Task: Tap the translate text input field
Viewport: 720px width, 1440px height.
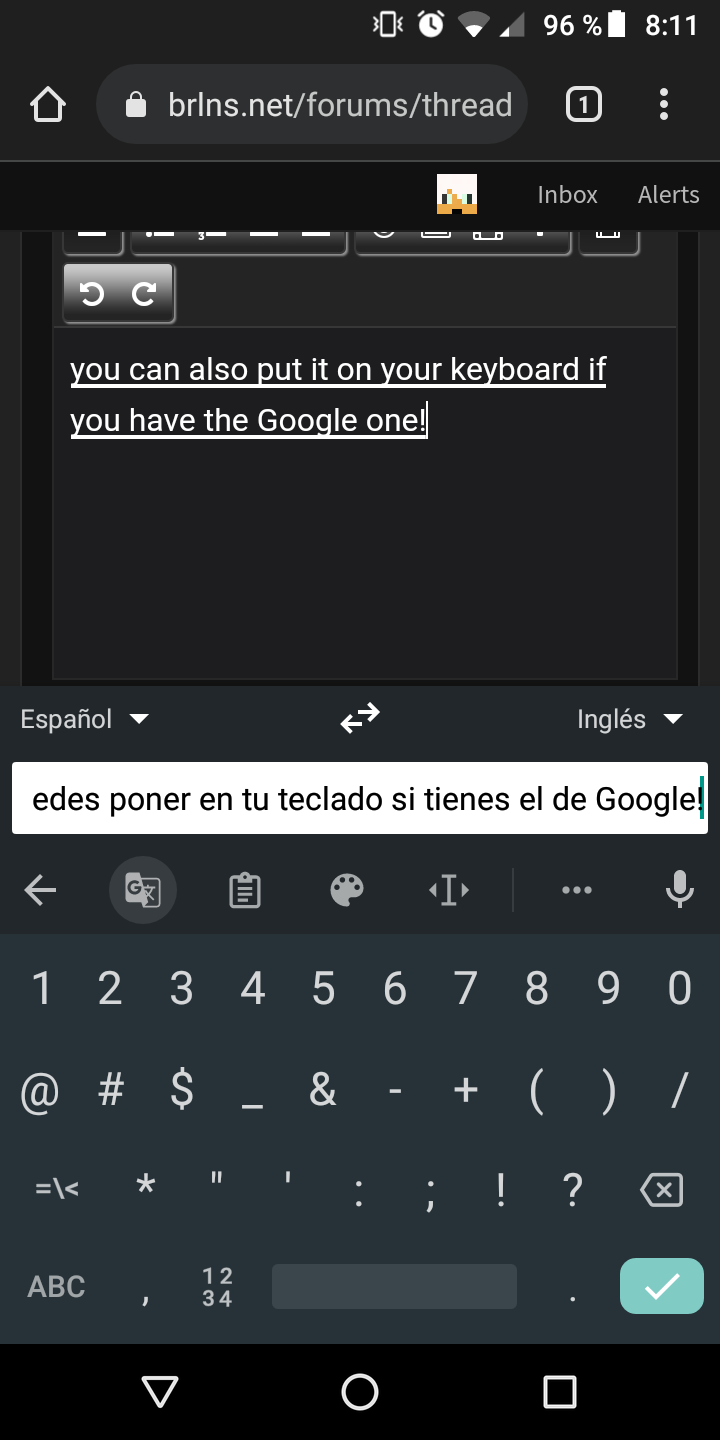Action: [360, 798]
